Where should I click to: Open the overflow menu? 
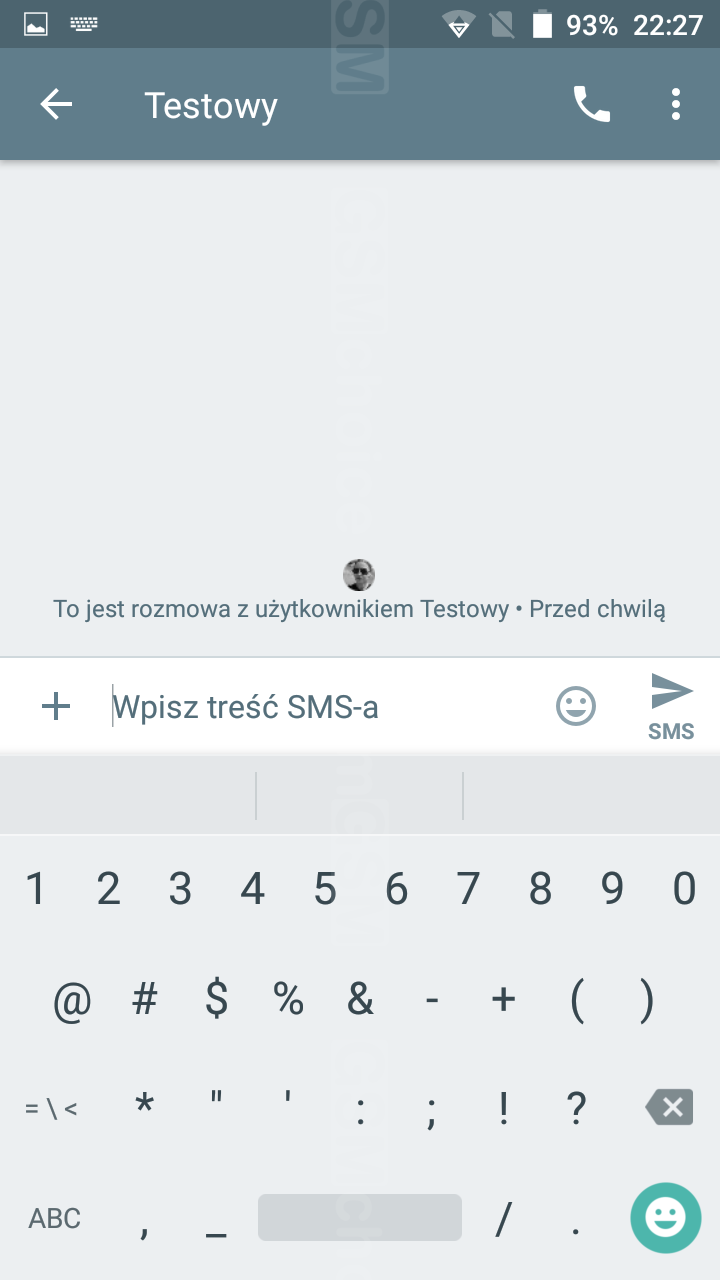(x=676, y=104)
